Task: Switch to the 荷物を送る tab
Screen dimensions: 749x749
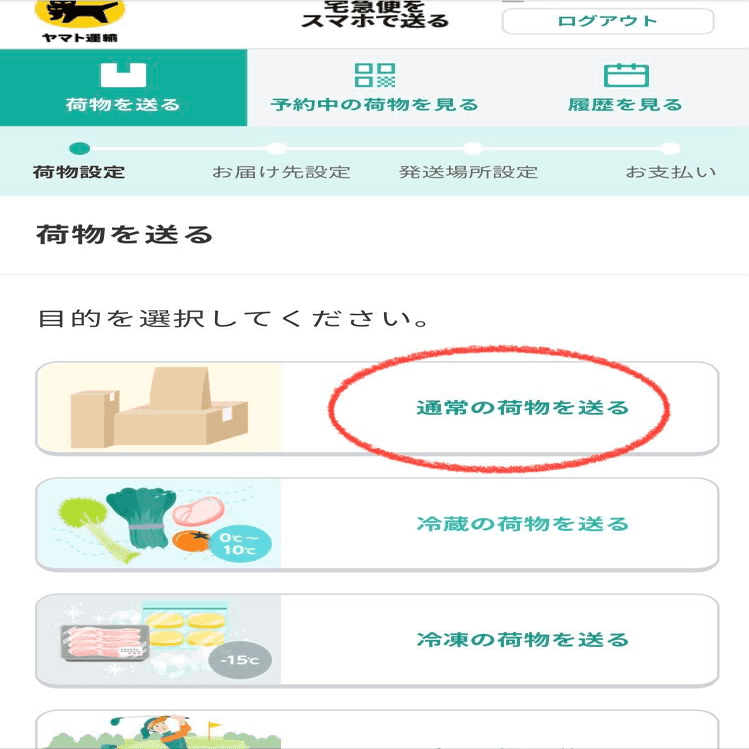Action: [123, 88]
